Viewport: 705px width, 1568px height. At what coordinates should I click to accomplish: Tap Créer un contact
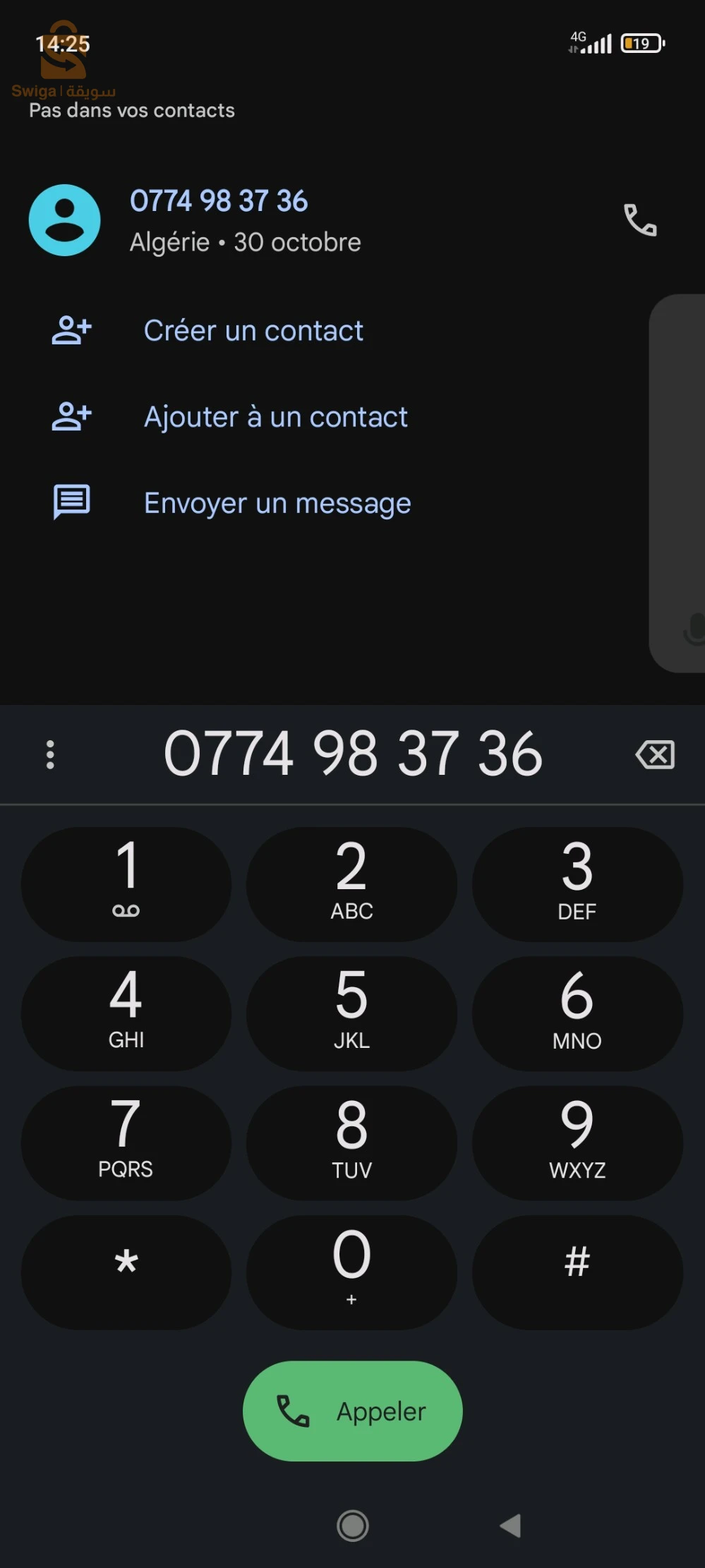[253, 331]
